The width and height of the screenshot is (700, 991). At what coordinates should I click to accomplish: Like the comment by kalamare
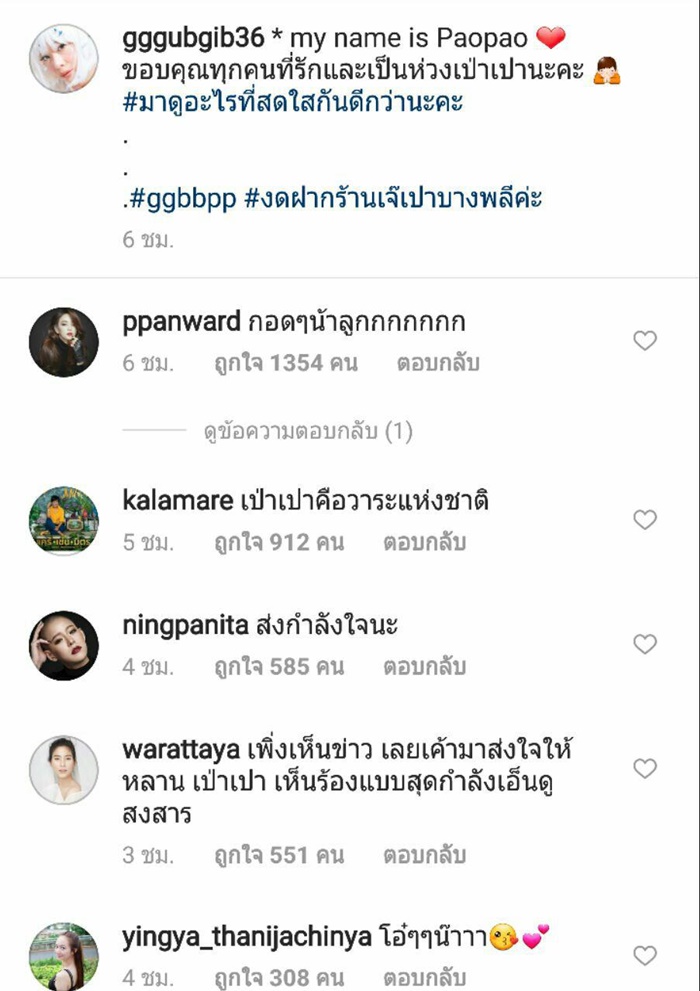click(645, 520)
